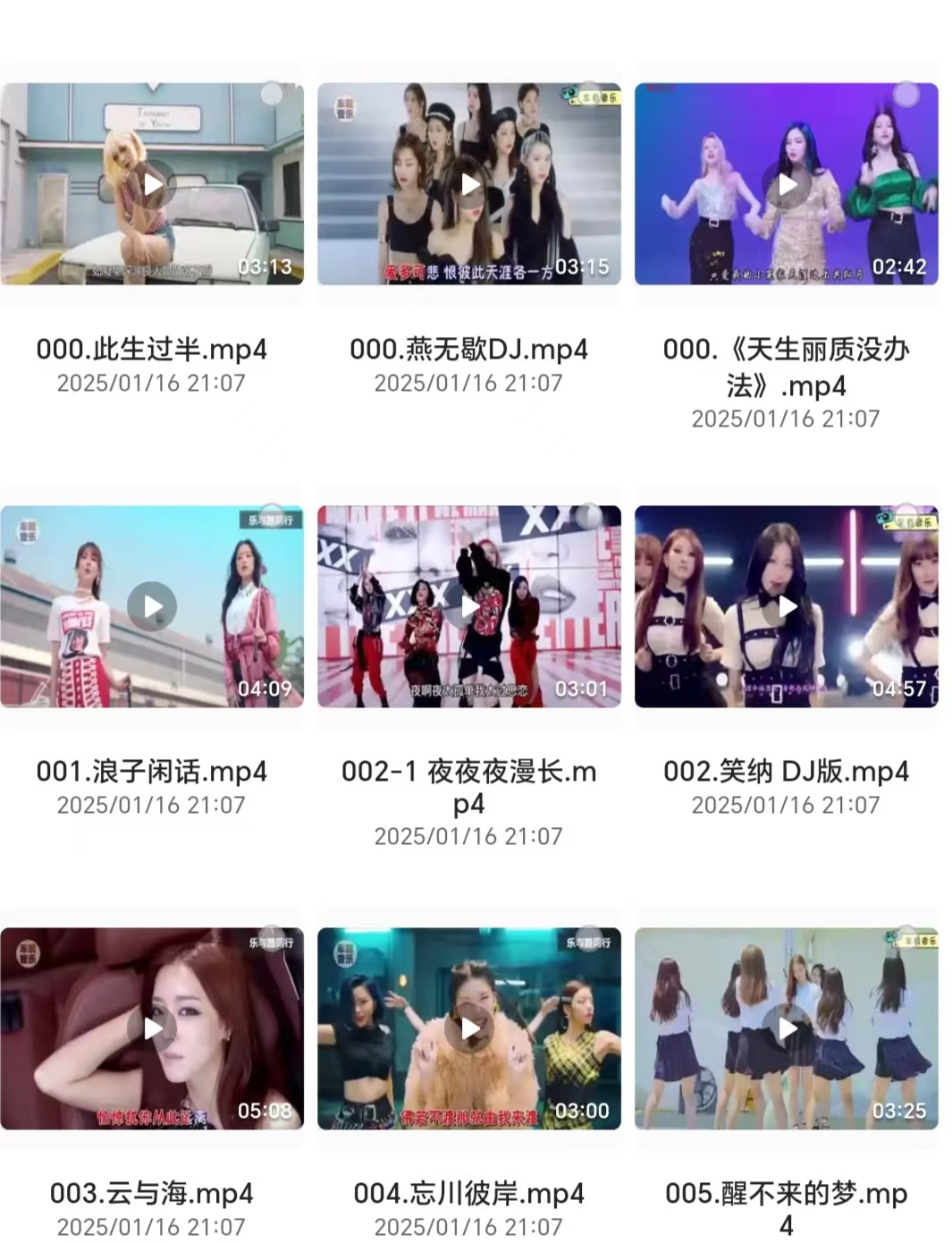Viewport: 952px width, 1243px height.
Task: Open video 001.浪子闲话.mp4
Action: click(153, 606)
